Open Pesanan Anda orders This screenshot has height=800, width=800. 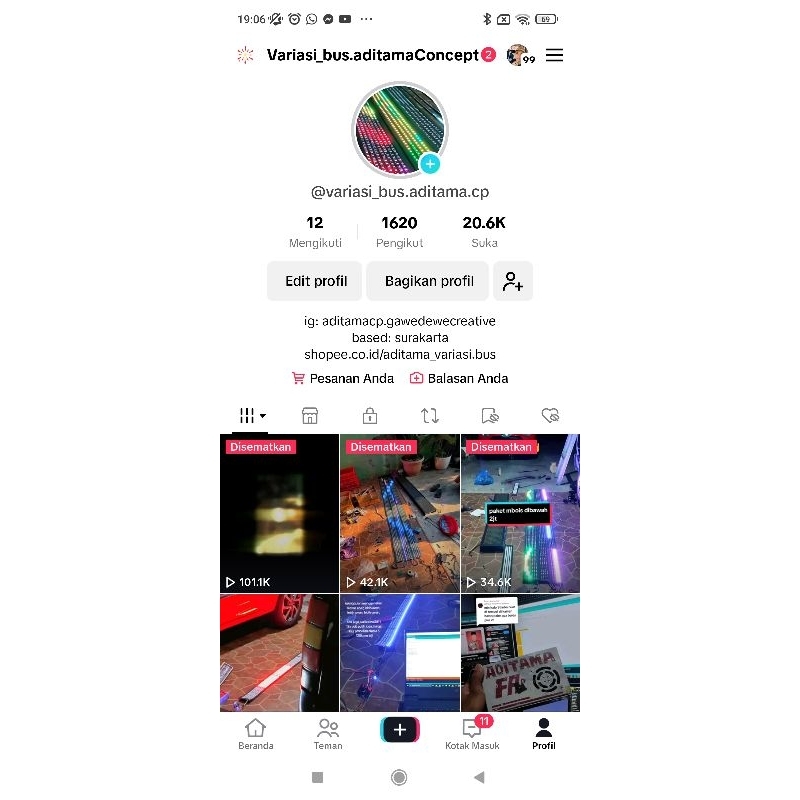[342, 379]
